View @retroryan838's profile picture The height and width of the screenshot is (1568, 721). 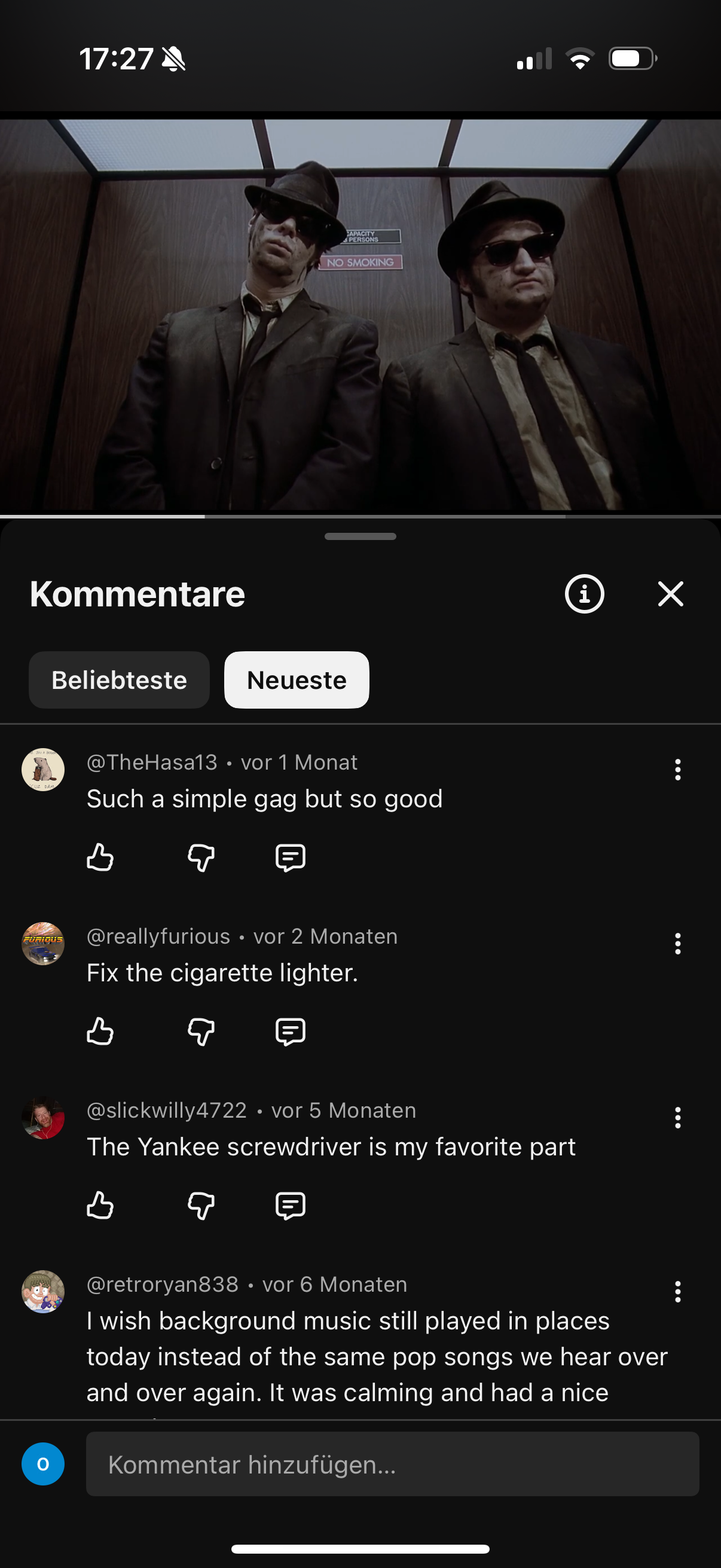[x=43, y=1292]
